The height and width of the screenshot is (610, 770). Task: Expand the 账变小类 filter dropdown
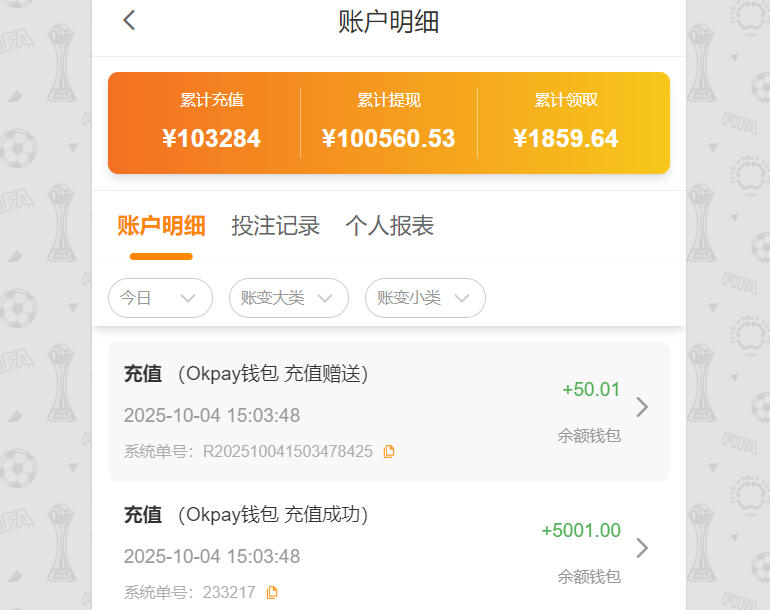(x=425, y=298)
